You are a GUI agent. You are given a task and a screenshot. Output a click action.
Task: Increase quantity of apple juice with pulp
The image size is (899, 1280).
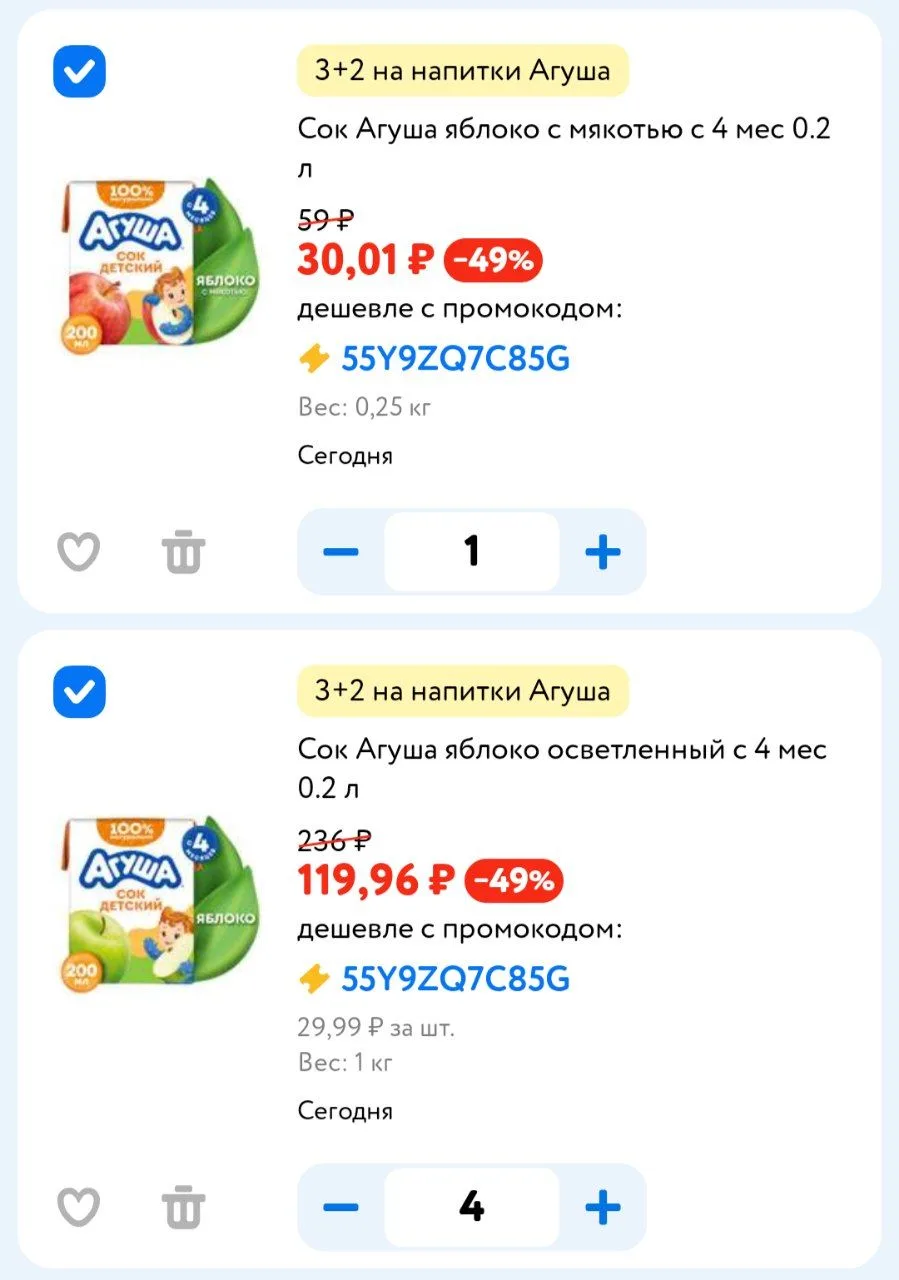pyautogui.click(x=603, y=552)
